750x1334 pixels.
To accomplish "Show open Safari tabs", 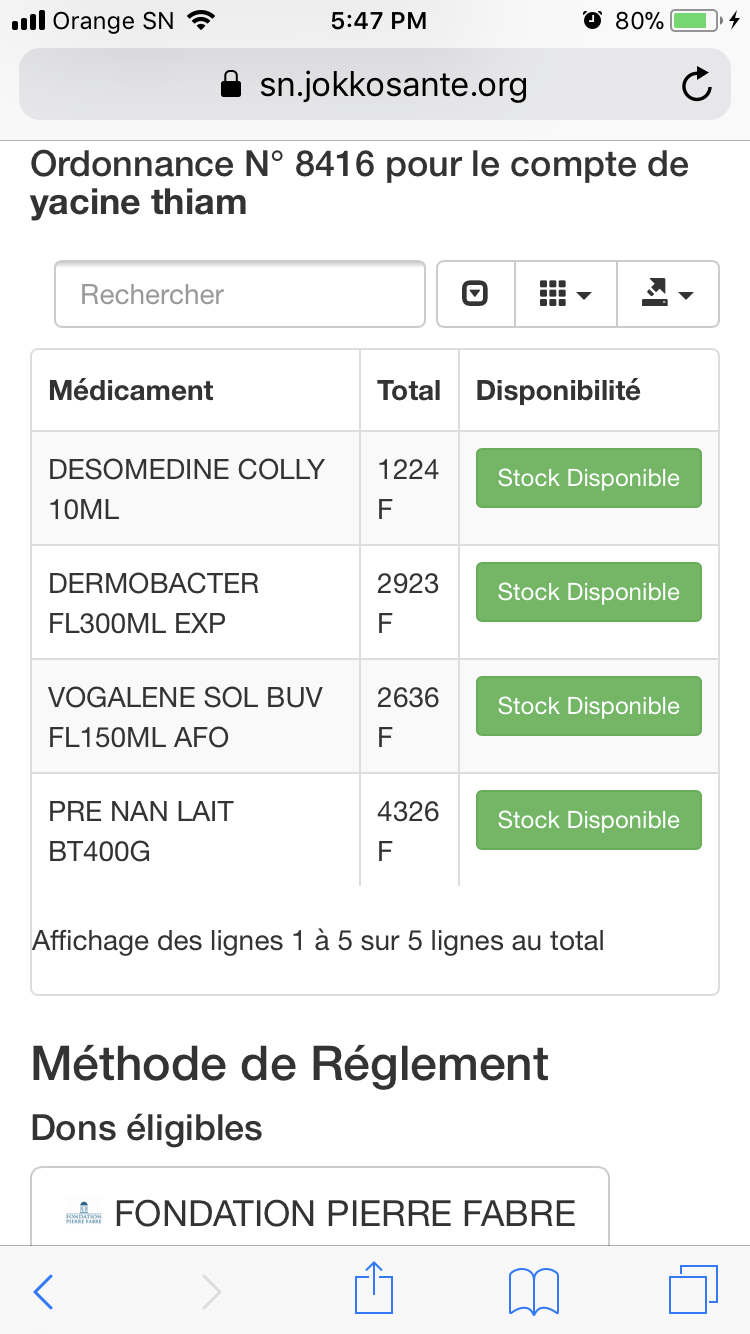I will point(693,1289).
